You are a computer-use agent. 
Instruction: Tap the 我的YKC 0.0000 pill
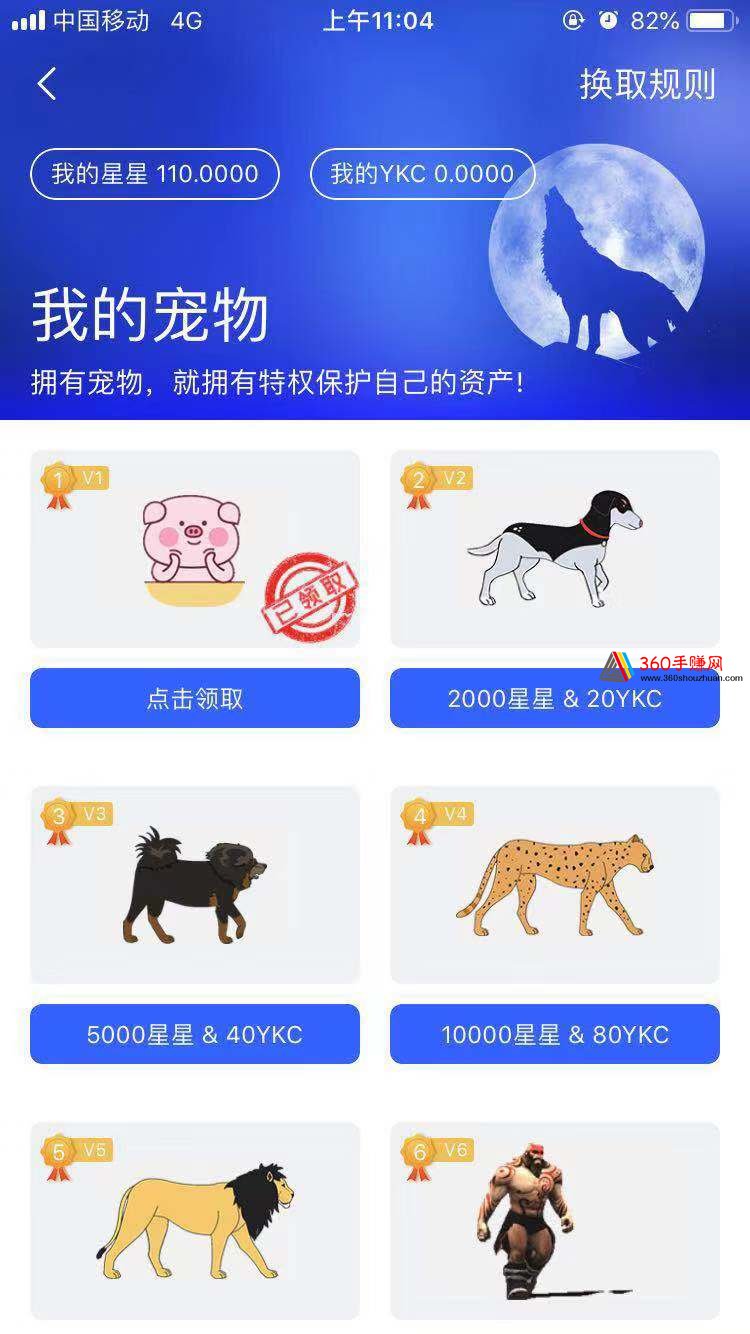tap(422, 174)
